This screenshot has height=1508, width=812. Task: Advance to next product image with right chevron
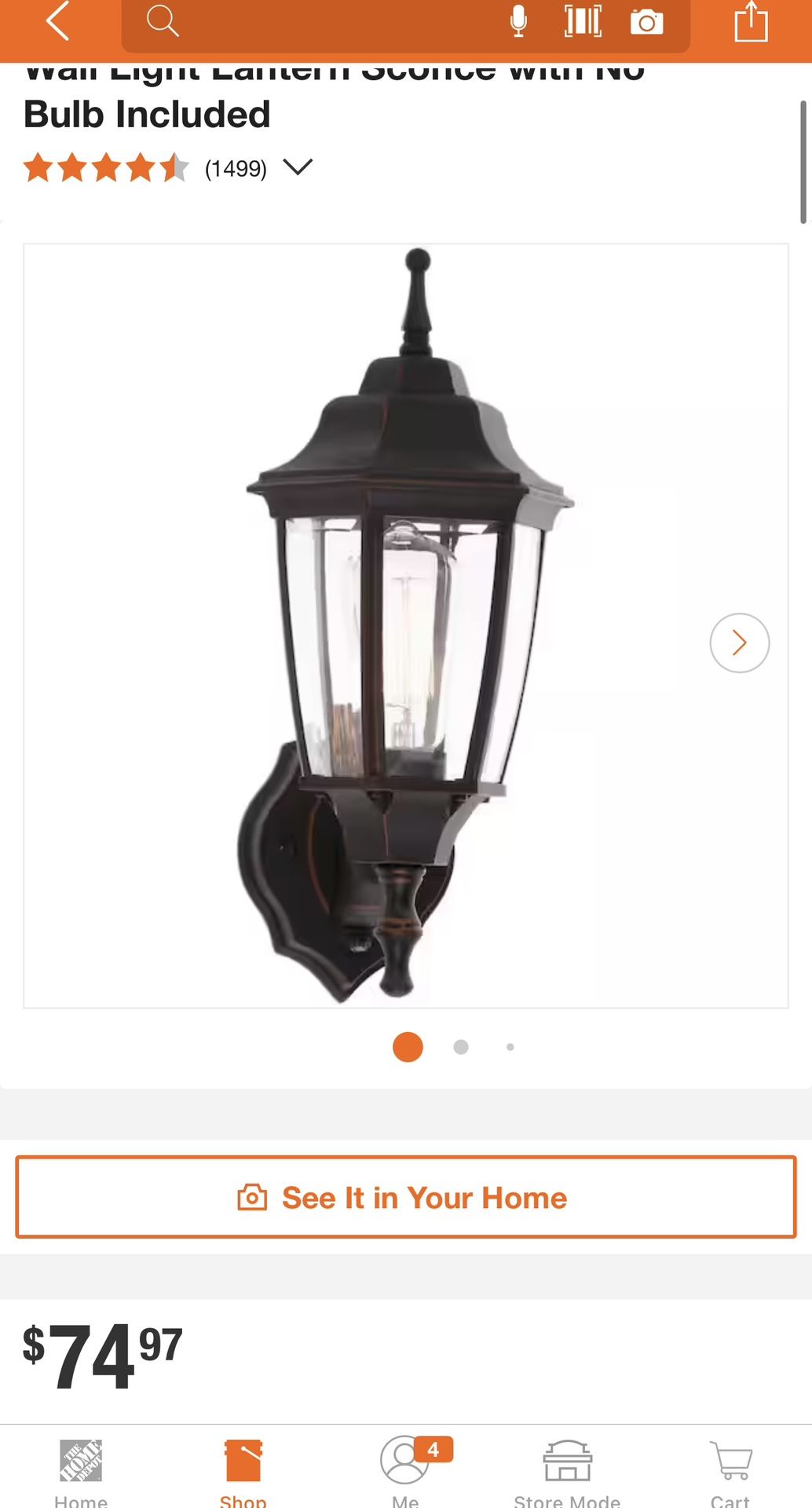tap(738, 642)
